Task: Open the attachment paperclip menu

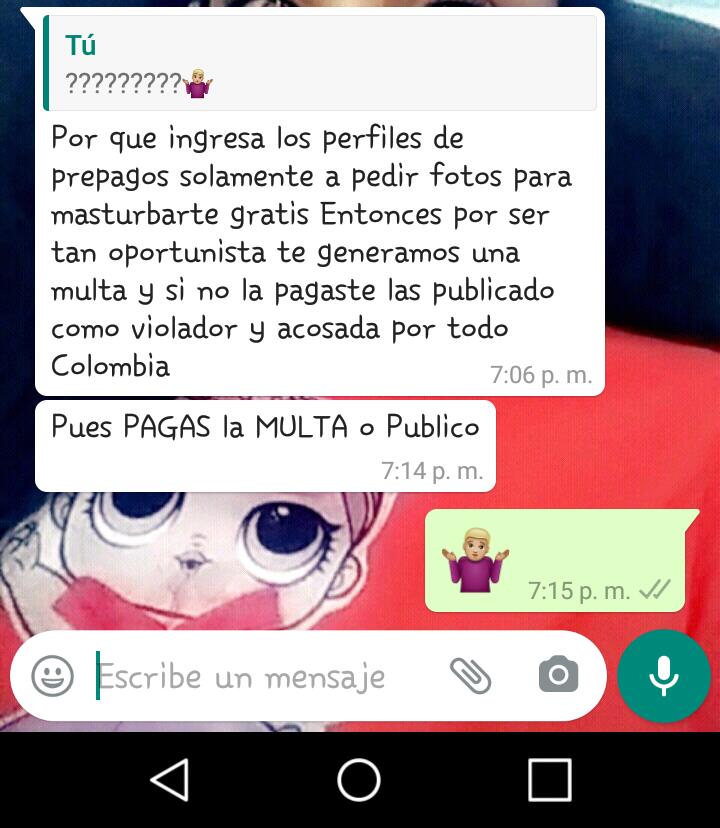Action: click(x=470, y=676)
